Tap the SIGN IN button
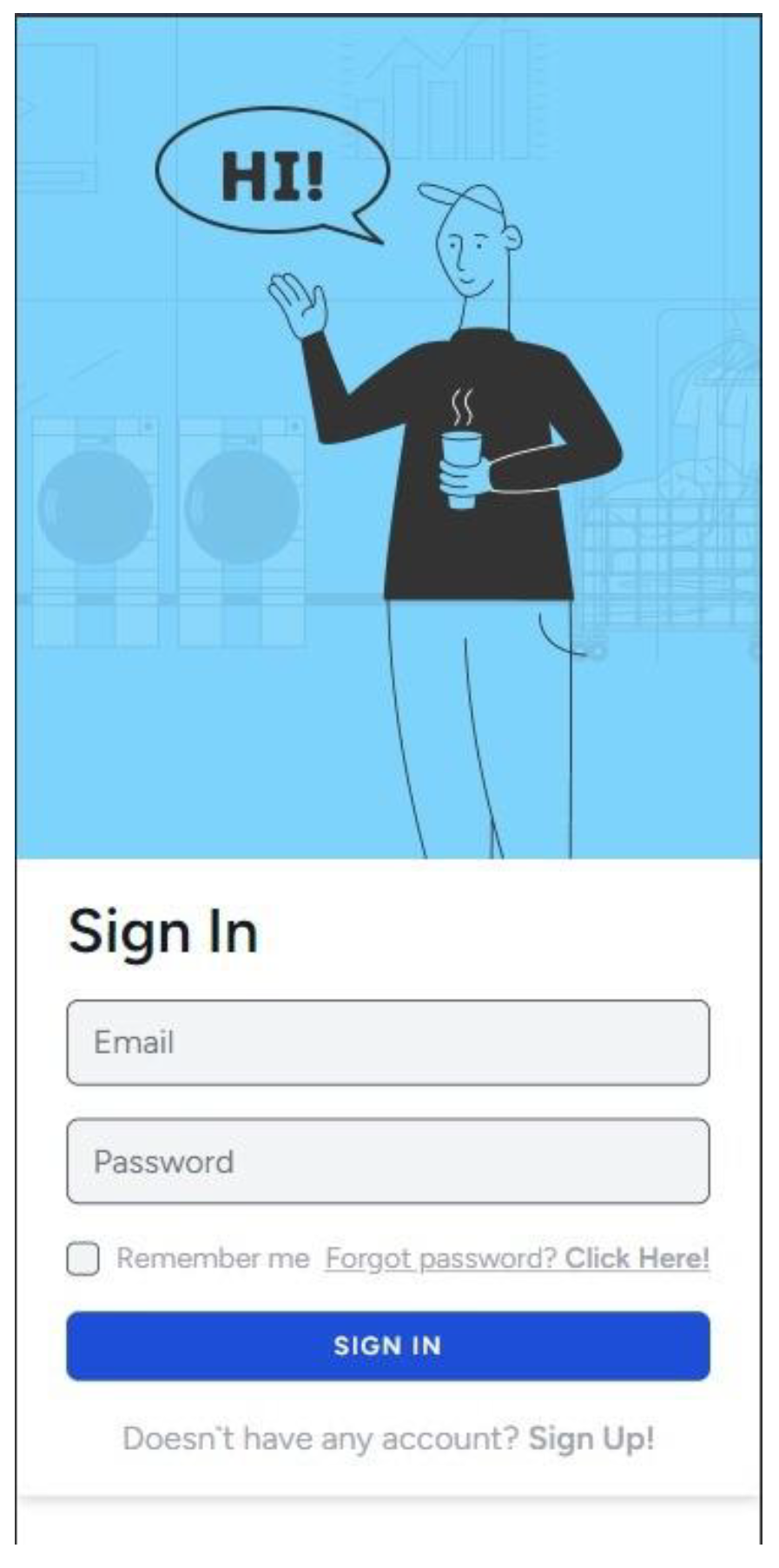This screenshot has height=1568, width=779. point(387,1346)
